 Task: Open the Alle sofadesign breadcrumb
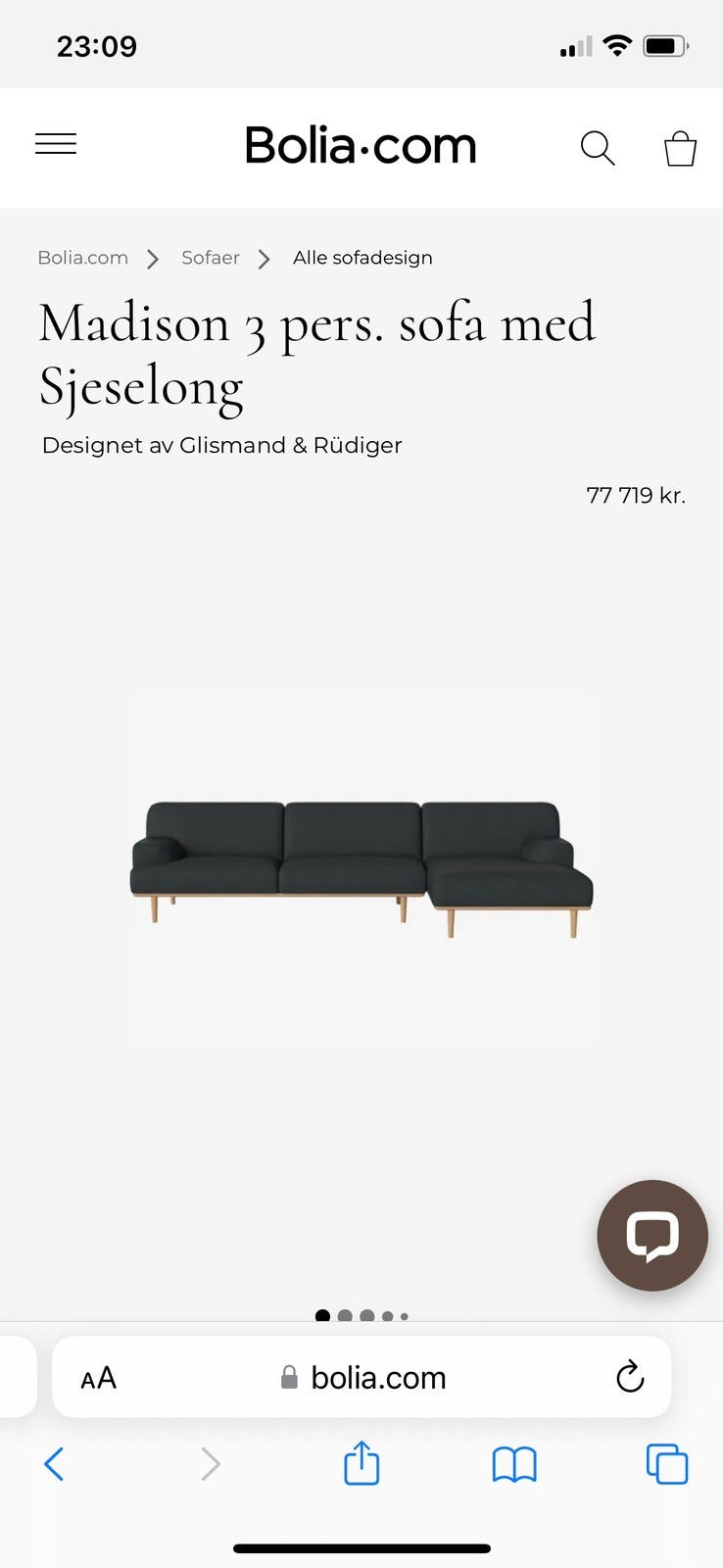[362, 258]
